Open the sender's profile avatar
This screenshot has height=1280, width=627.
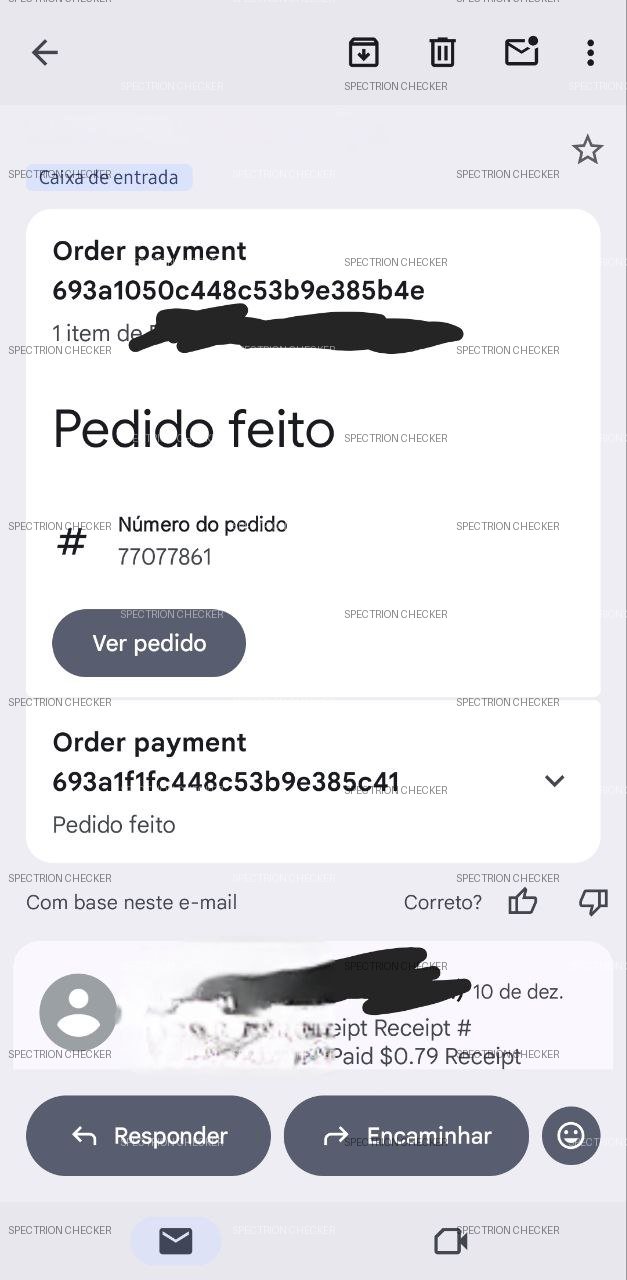tap(78, 1012)
